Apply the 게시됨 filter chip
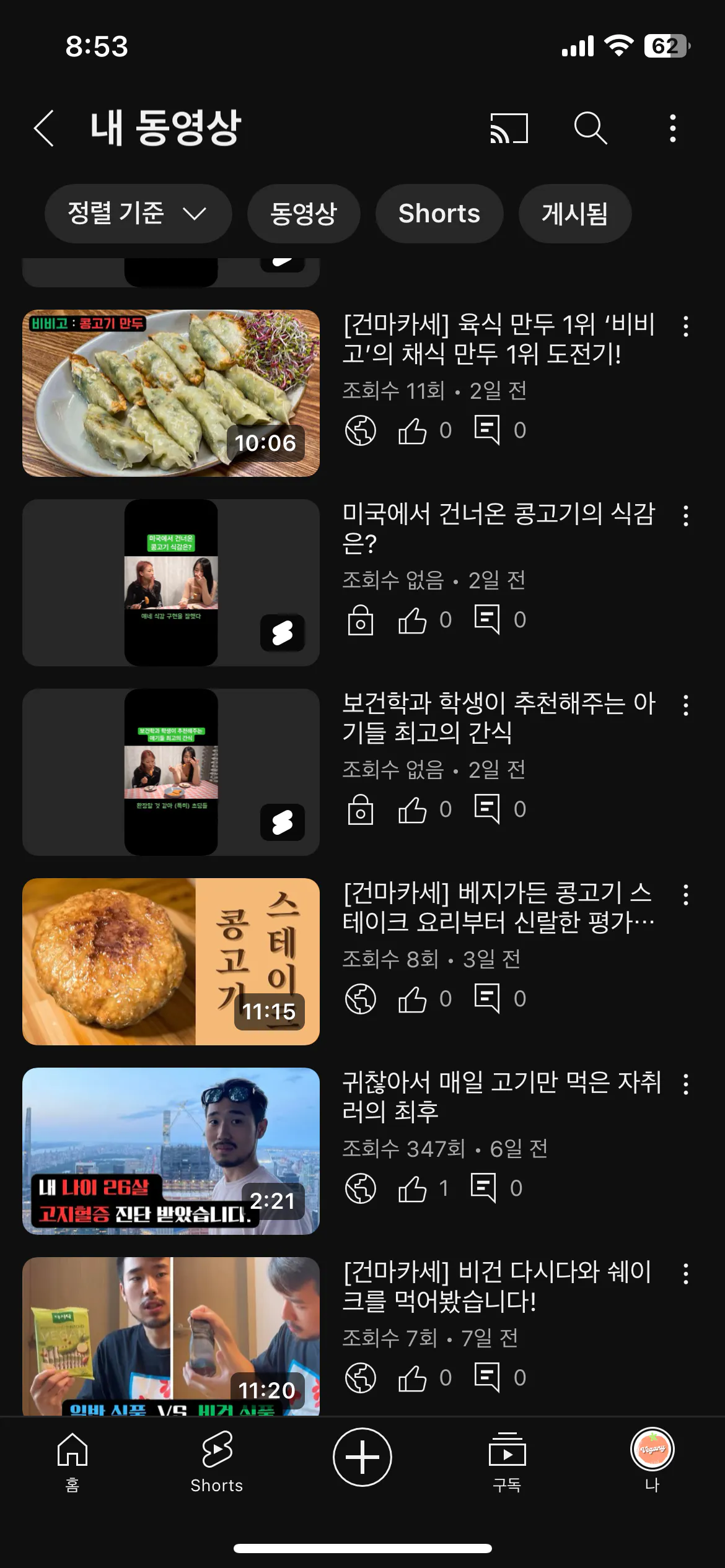Image resolution: width=725 pixels, height=1568 pixels. [574, 214]
